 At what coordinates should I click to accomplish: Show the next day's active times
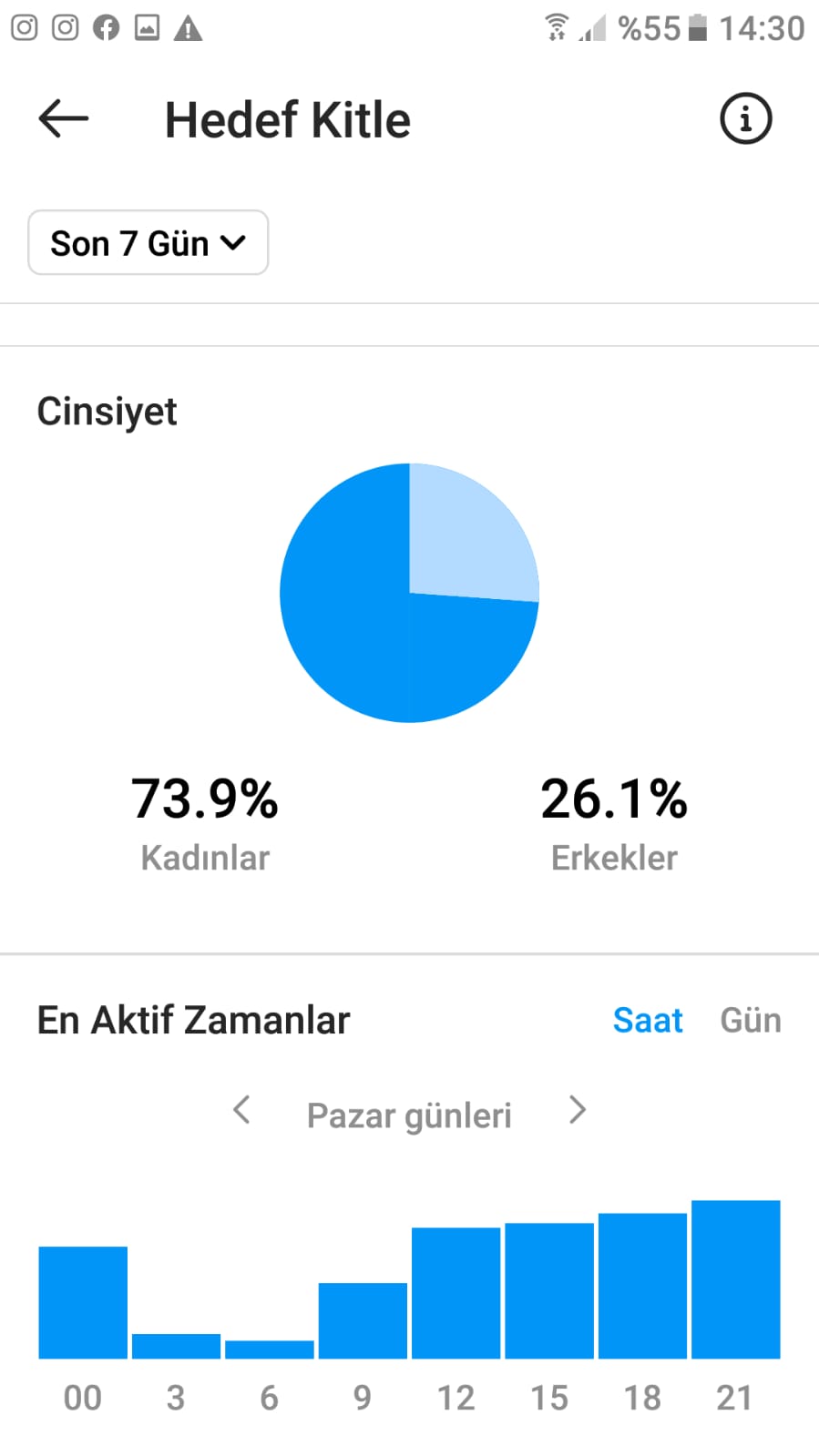(578, 1110)
